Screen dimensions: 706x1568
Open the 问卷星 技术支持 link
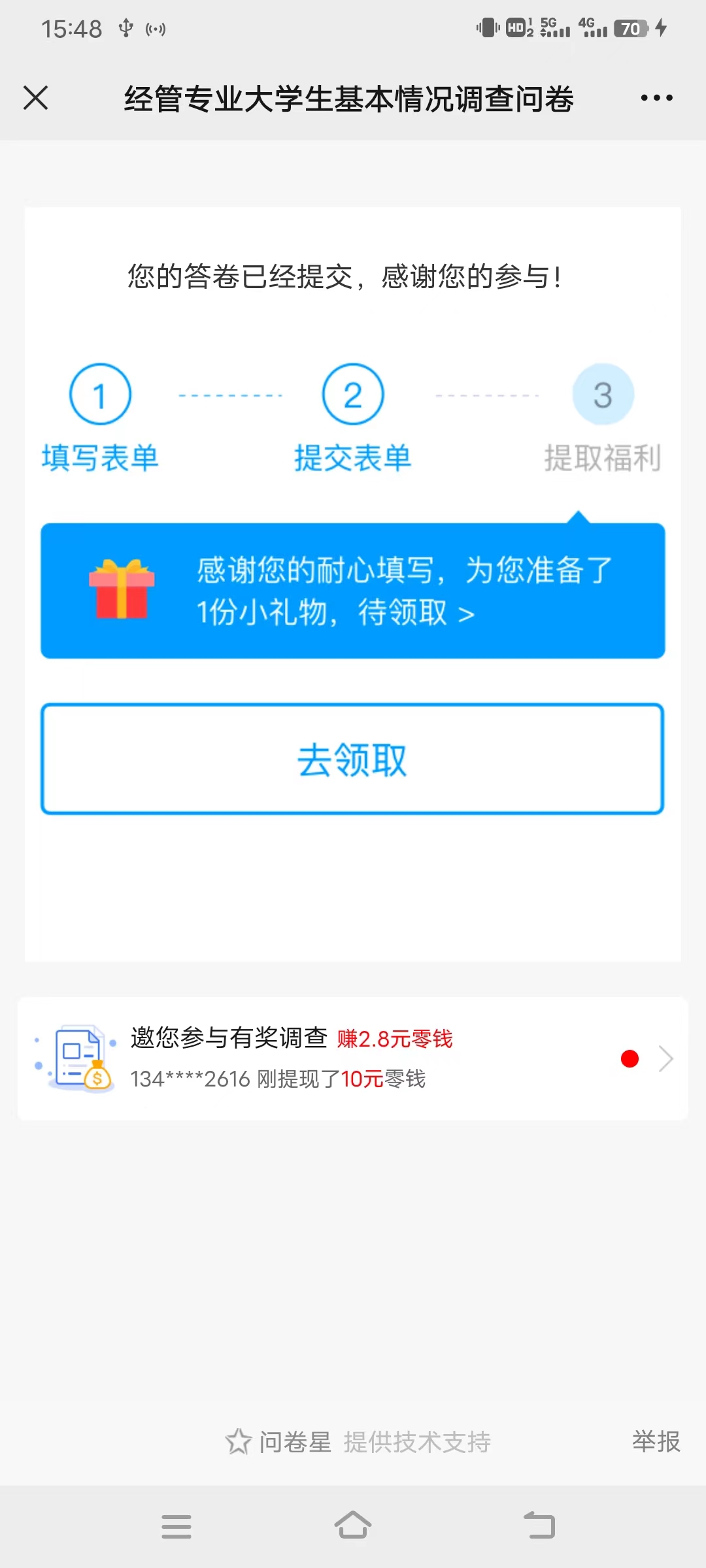tap(358, 1441)
